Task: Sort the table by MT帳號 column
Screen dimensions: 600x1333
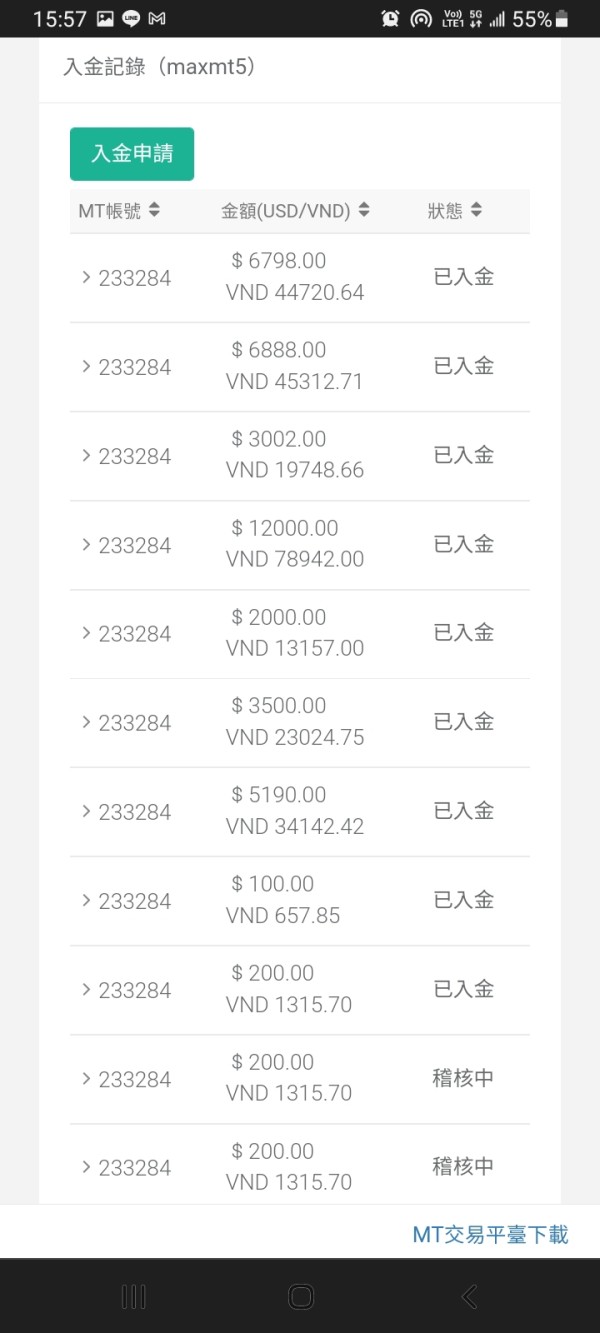Action: coord(119,211)
